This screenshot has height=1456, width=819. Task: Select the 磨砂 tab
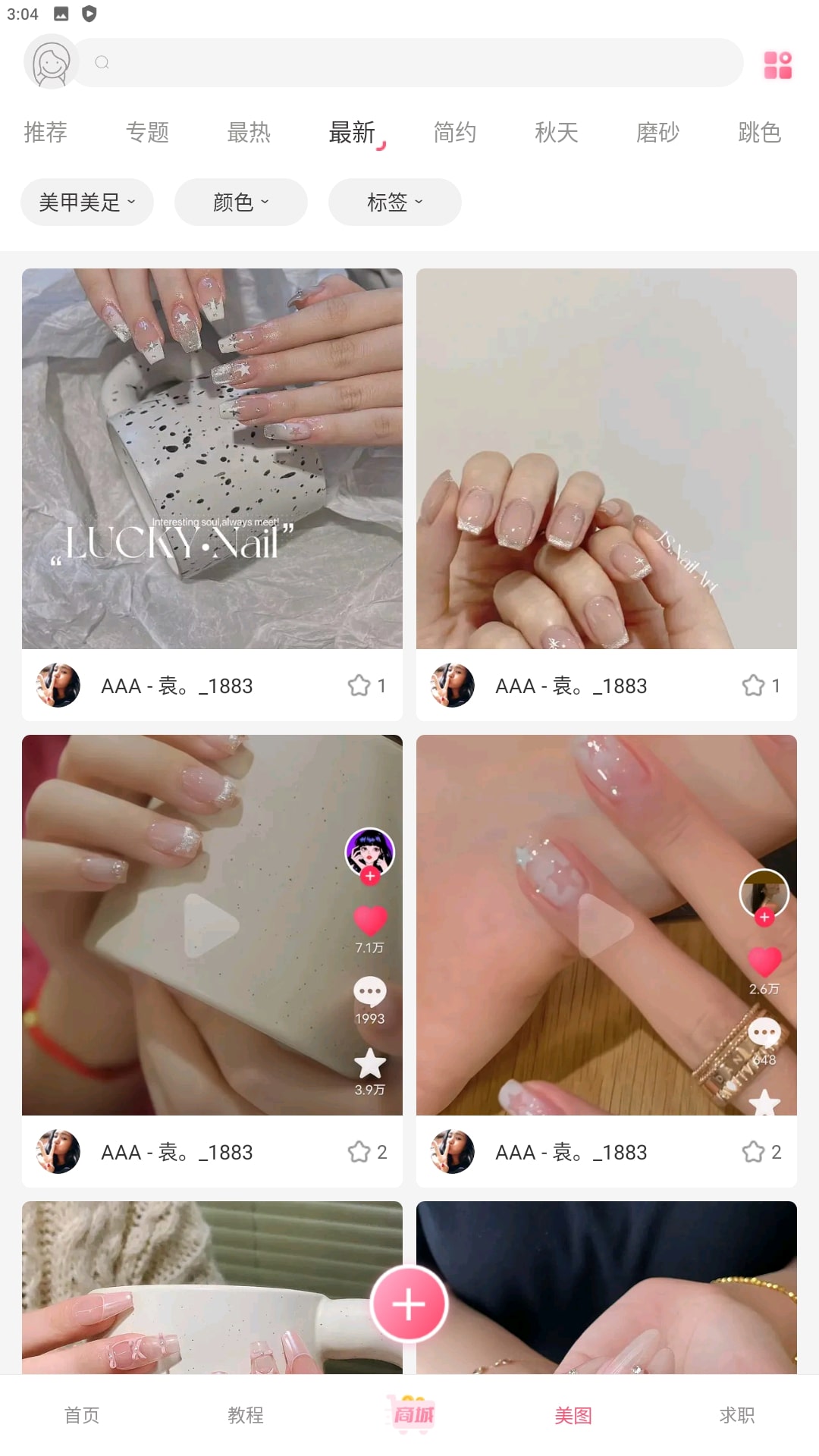click(657, 133)
